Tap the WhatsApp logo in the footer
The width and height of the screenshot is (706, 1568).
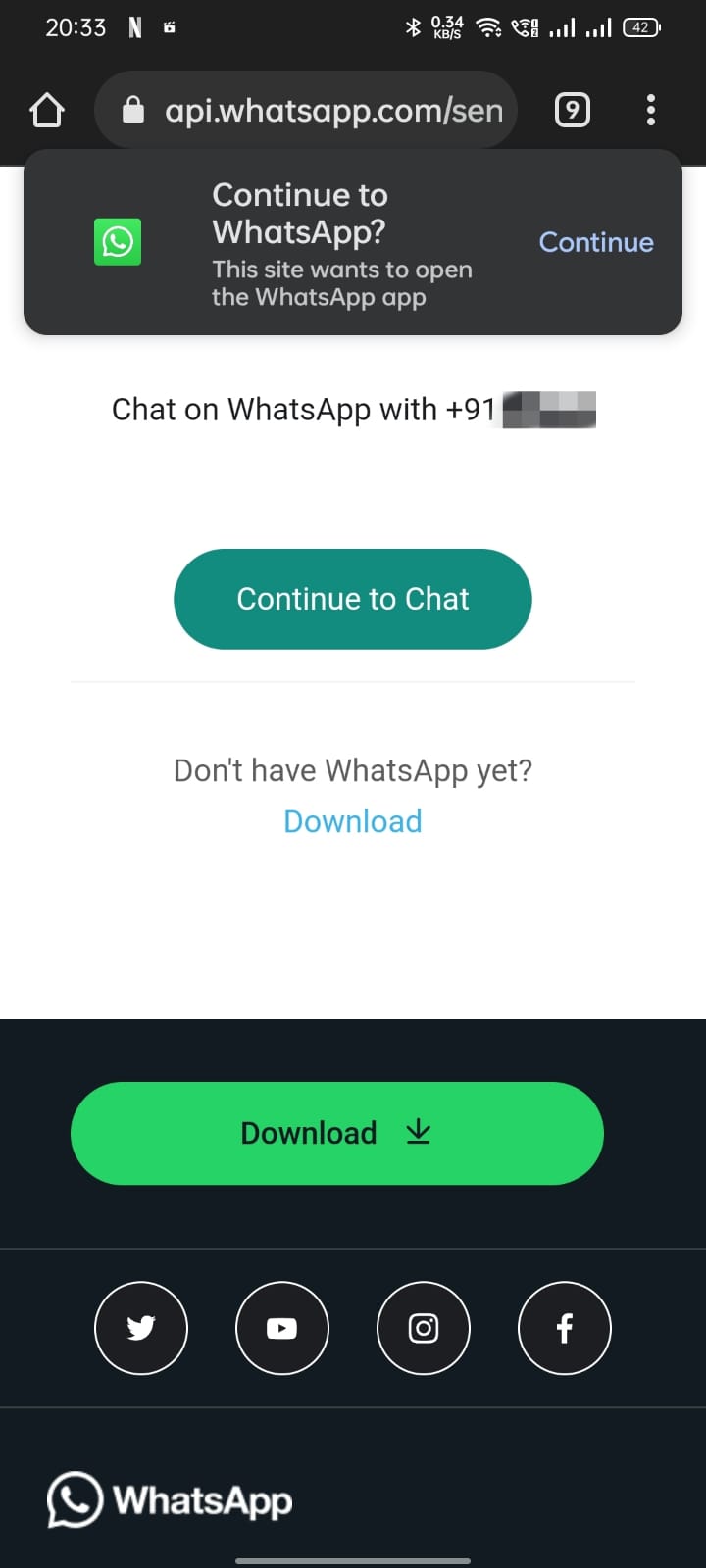pos(169,1499)
